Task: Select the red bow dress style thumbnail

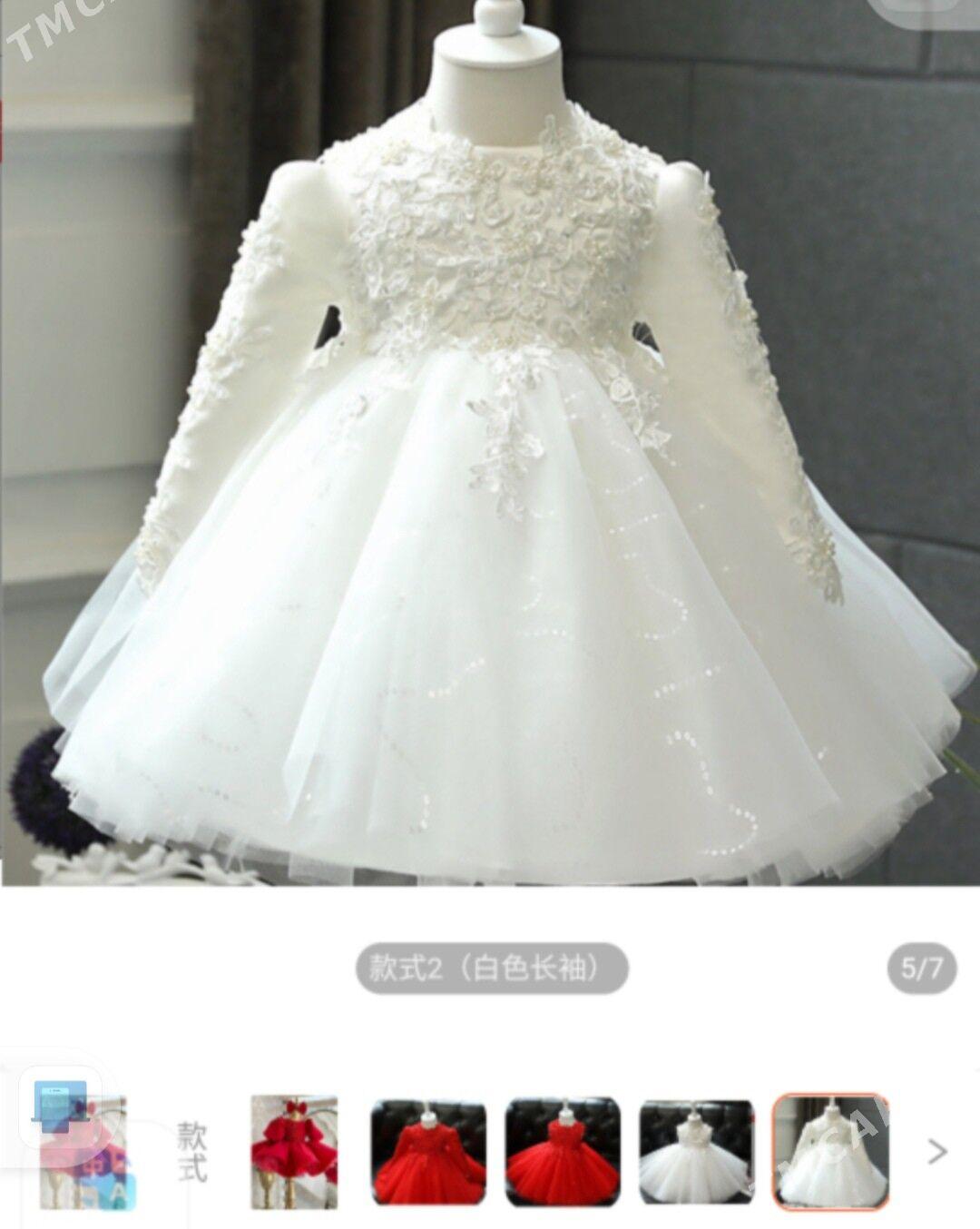Action: (293, 1150)
